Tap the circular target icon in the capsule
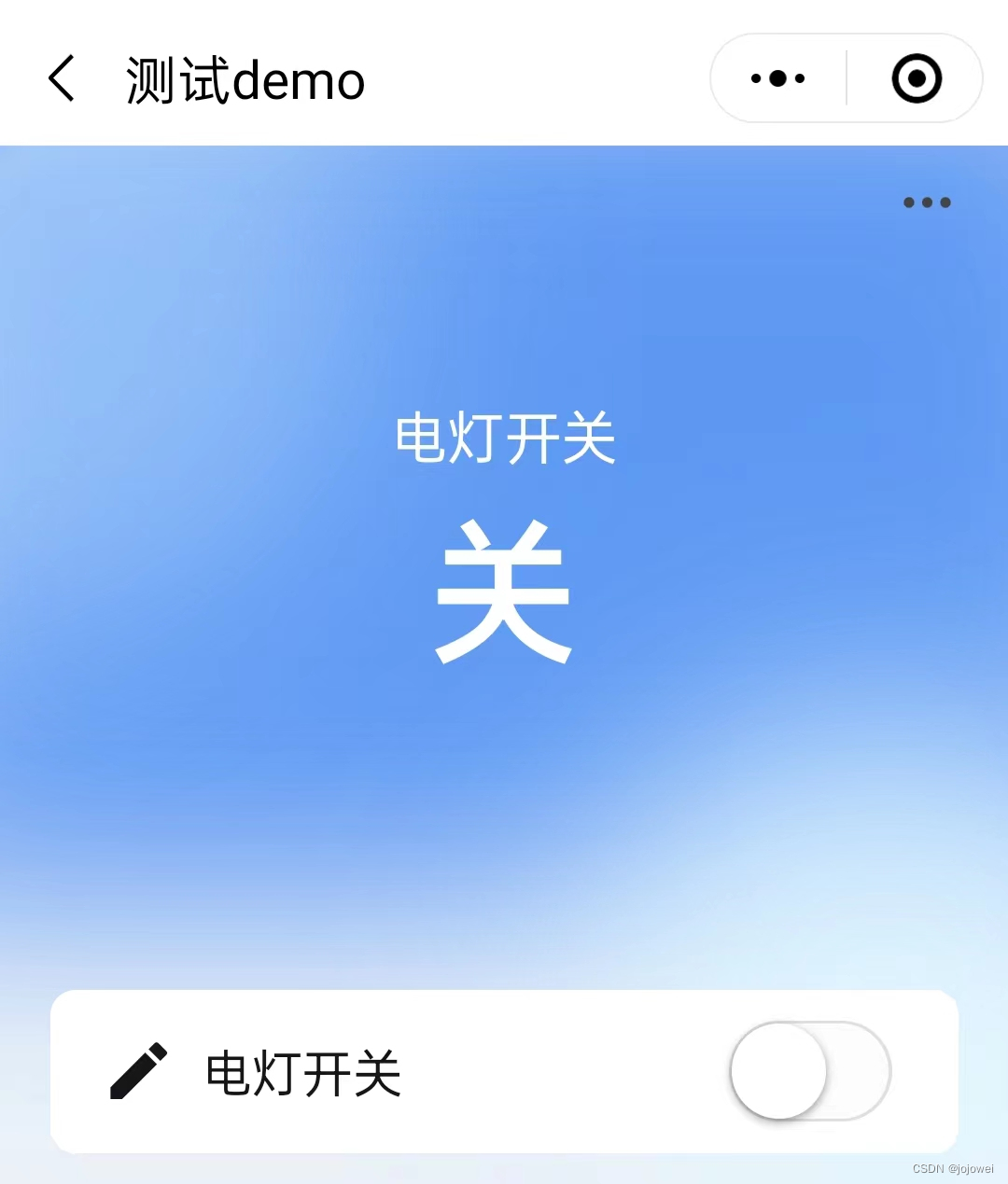 tap(915, 78)
